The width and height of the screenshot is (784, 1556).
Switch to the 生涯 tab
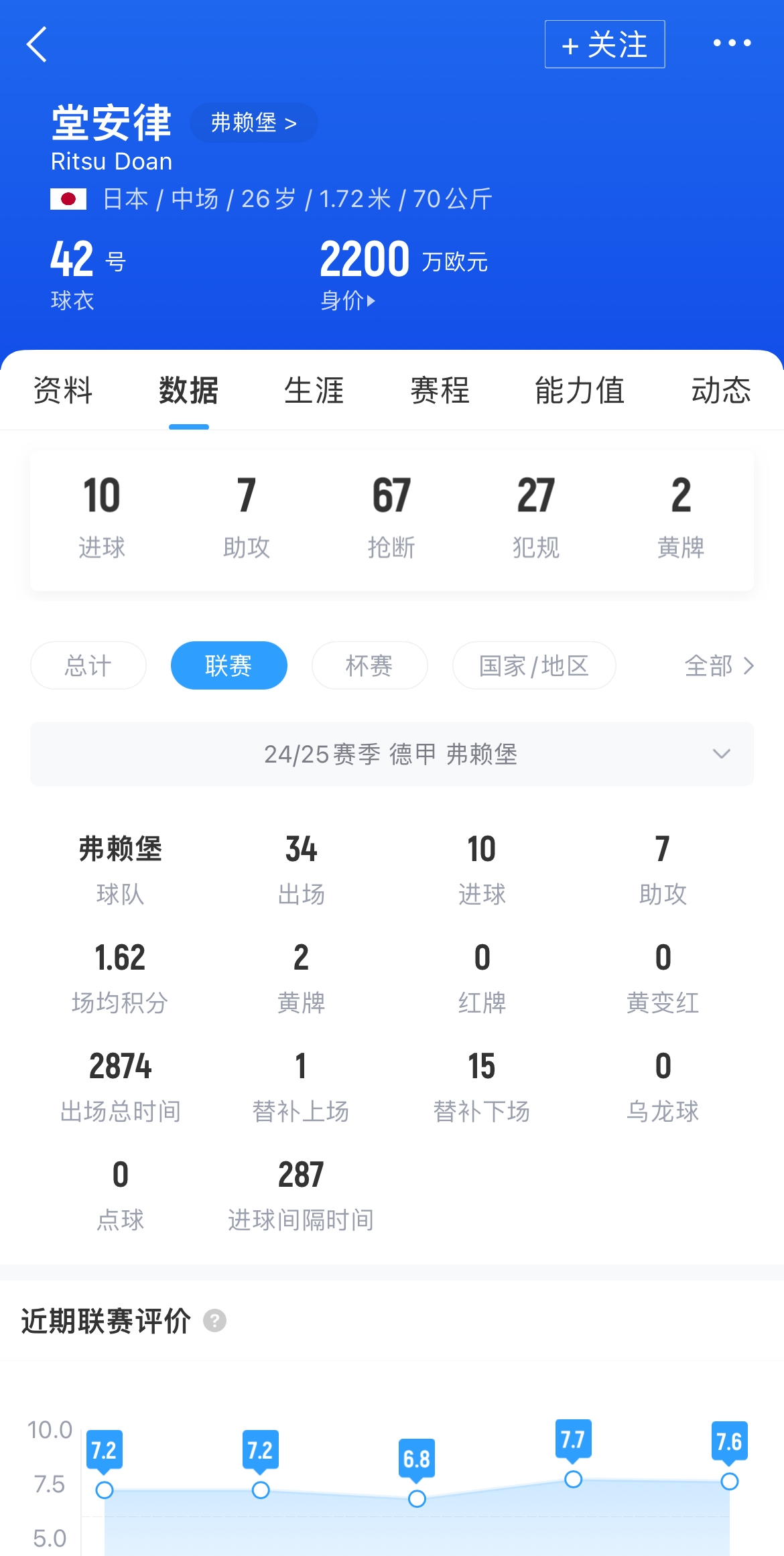(x=314, y=390)
